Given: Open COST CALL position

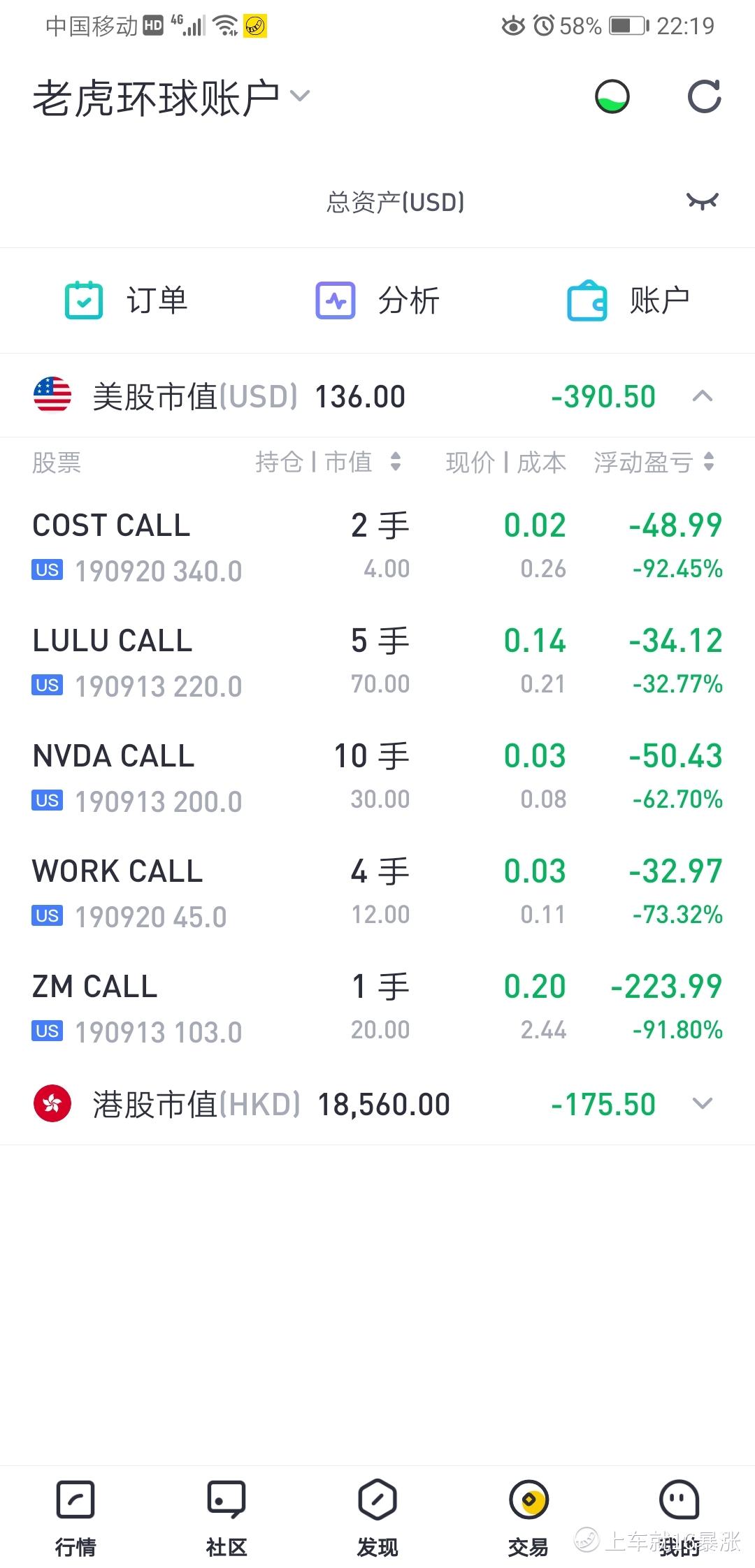Looking at the screenshot, I should click(377, 547).
